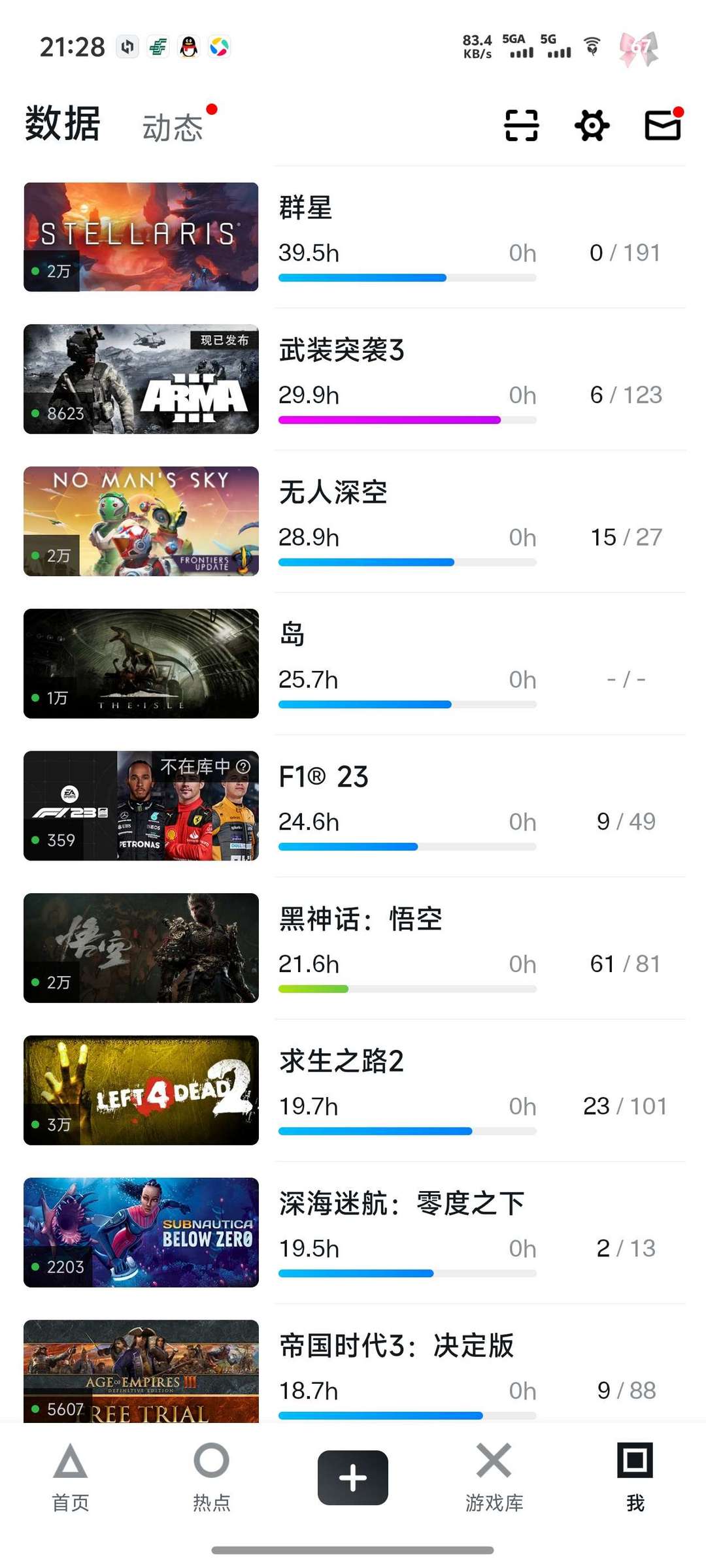The image size is (706, 1568).
Task: Open the settings gear
Action: [x=592, y=125]
